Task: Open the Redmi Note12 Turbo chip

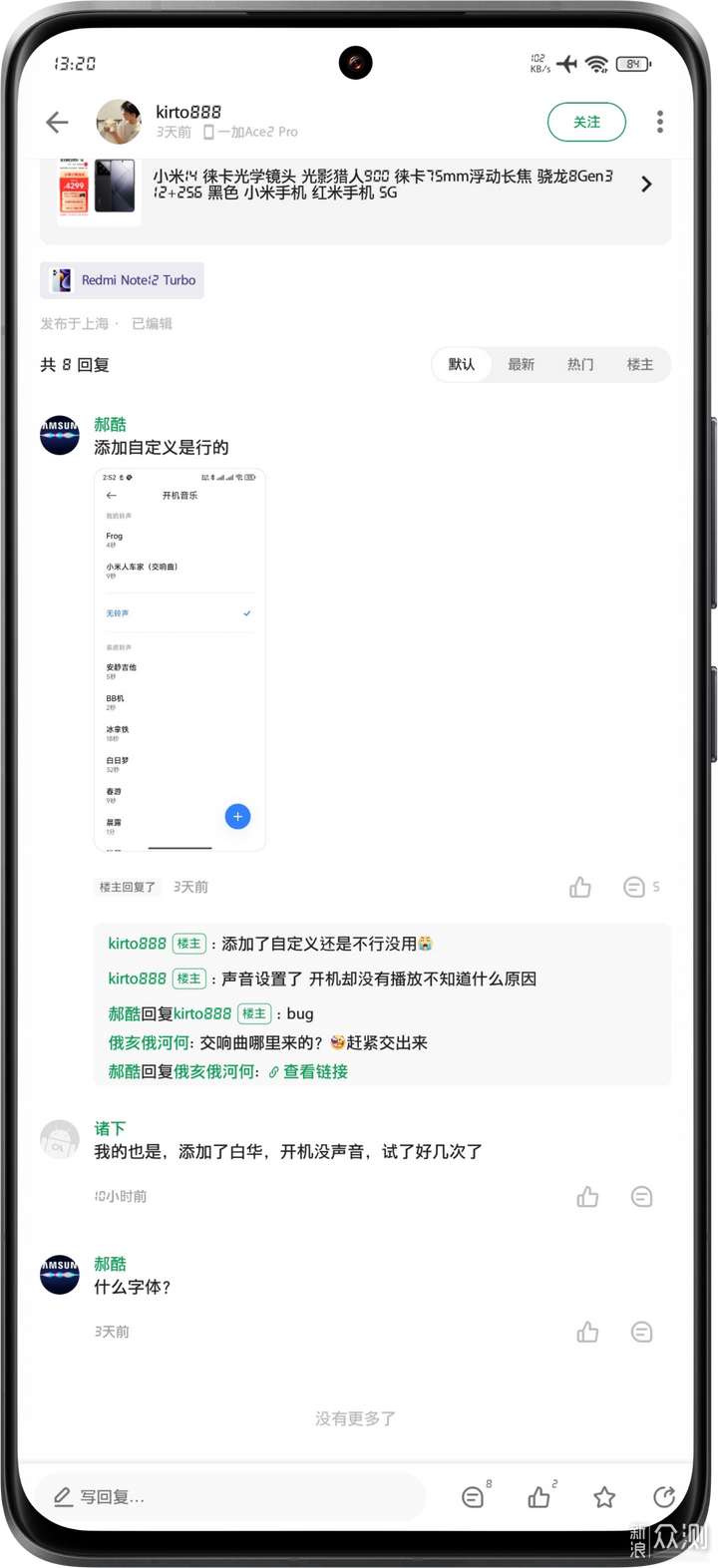Action: tap(123, 280)
